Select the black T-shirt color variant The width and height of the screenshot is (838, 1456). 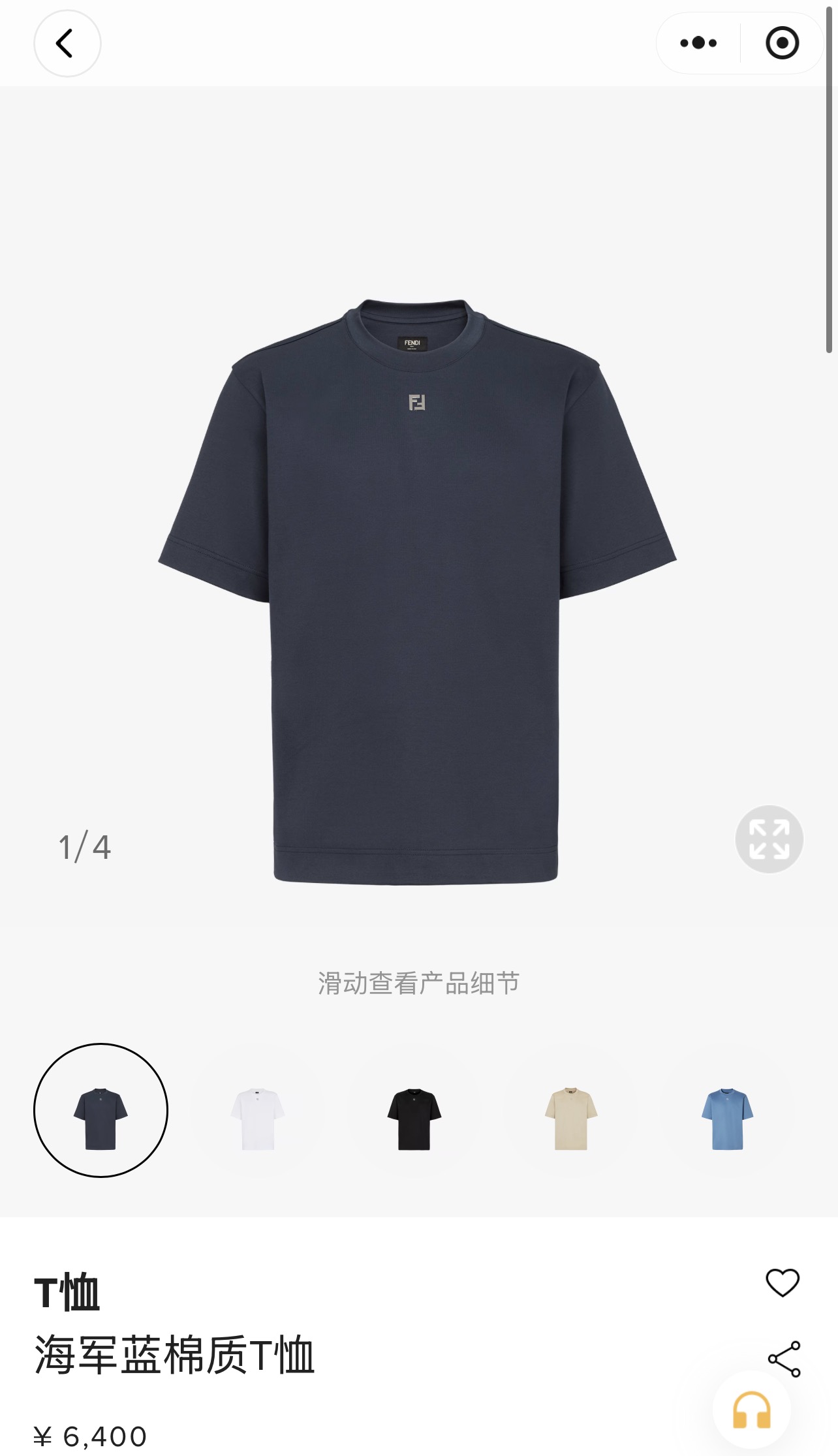click(414, 1119)
